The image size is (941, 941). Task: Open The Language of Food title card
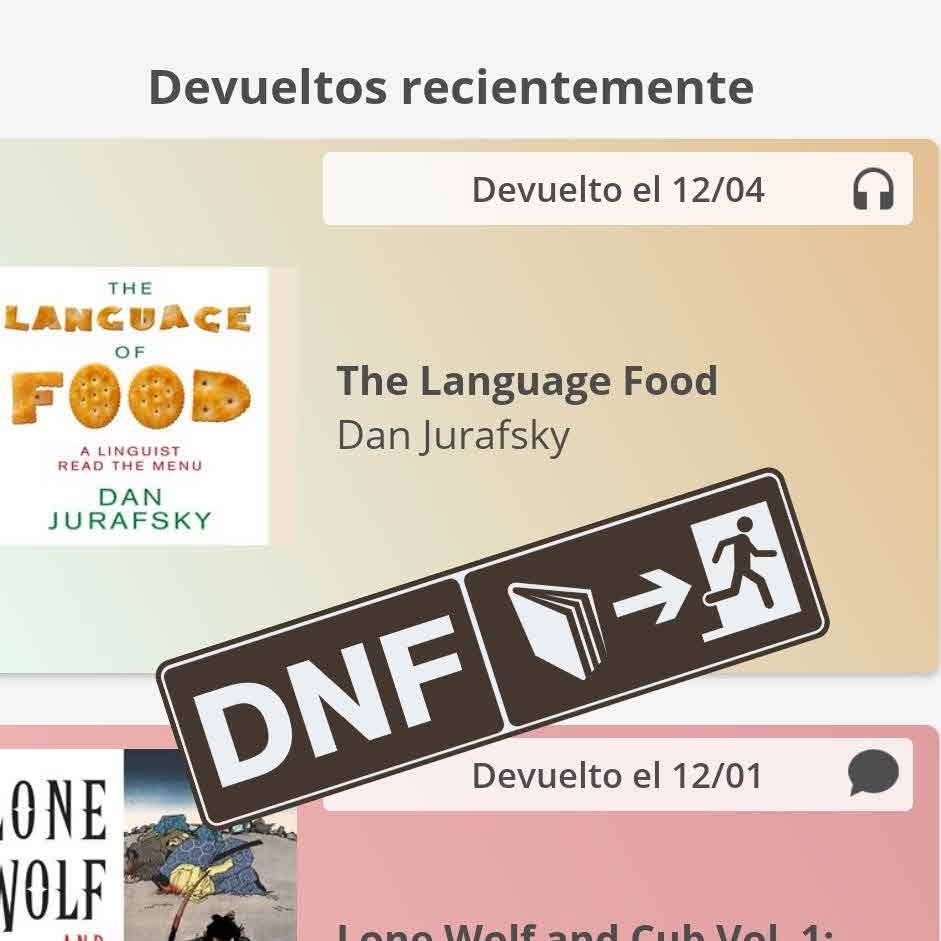[x=527, y=382]
